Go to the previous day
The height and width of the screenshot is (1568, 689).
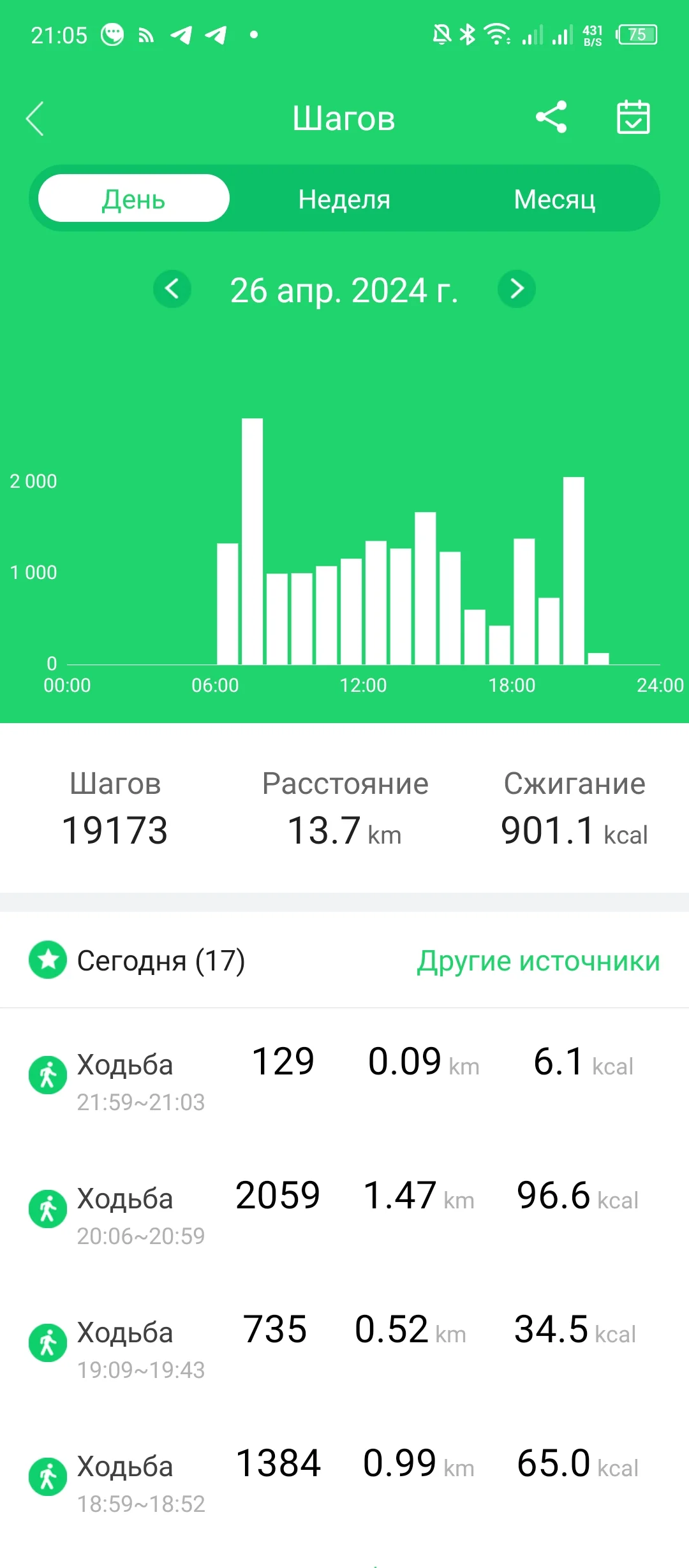[172, 289]
